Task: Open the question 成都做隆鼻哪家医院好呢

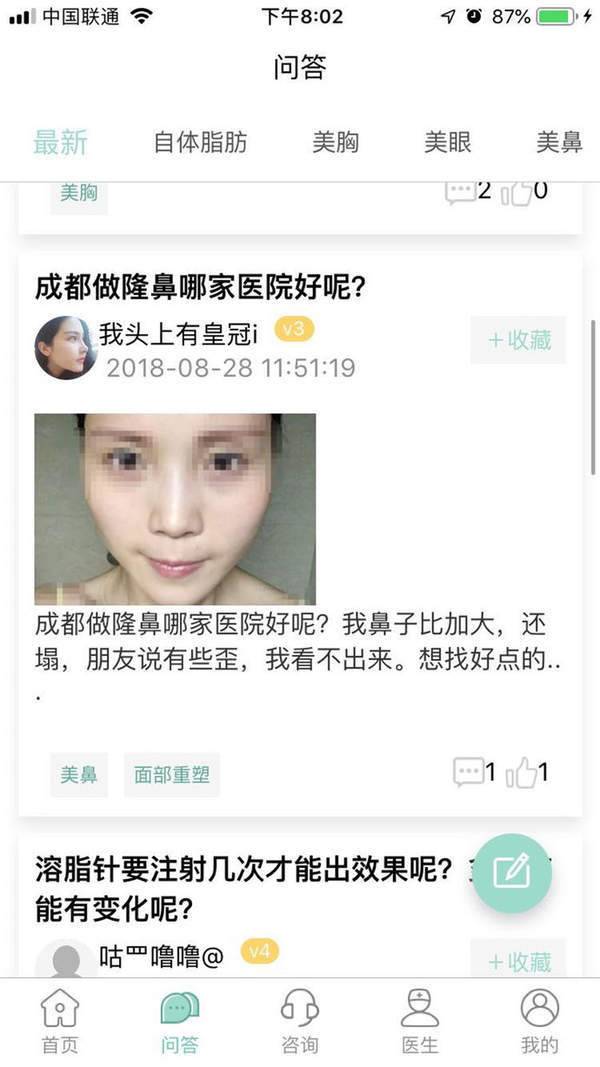Action: pyautogui.click(x=200, y=288)
